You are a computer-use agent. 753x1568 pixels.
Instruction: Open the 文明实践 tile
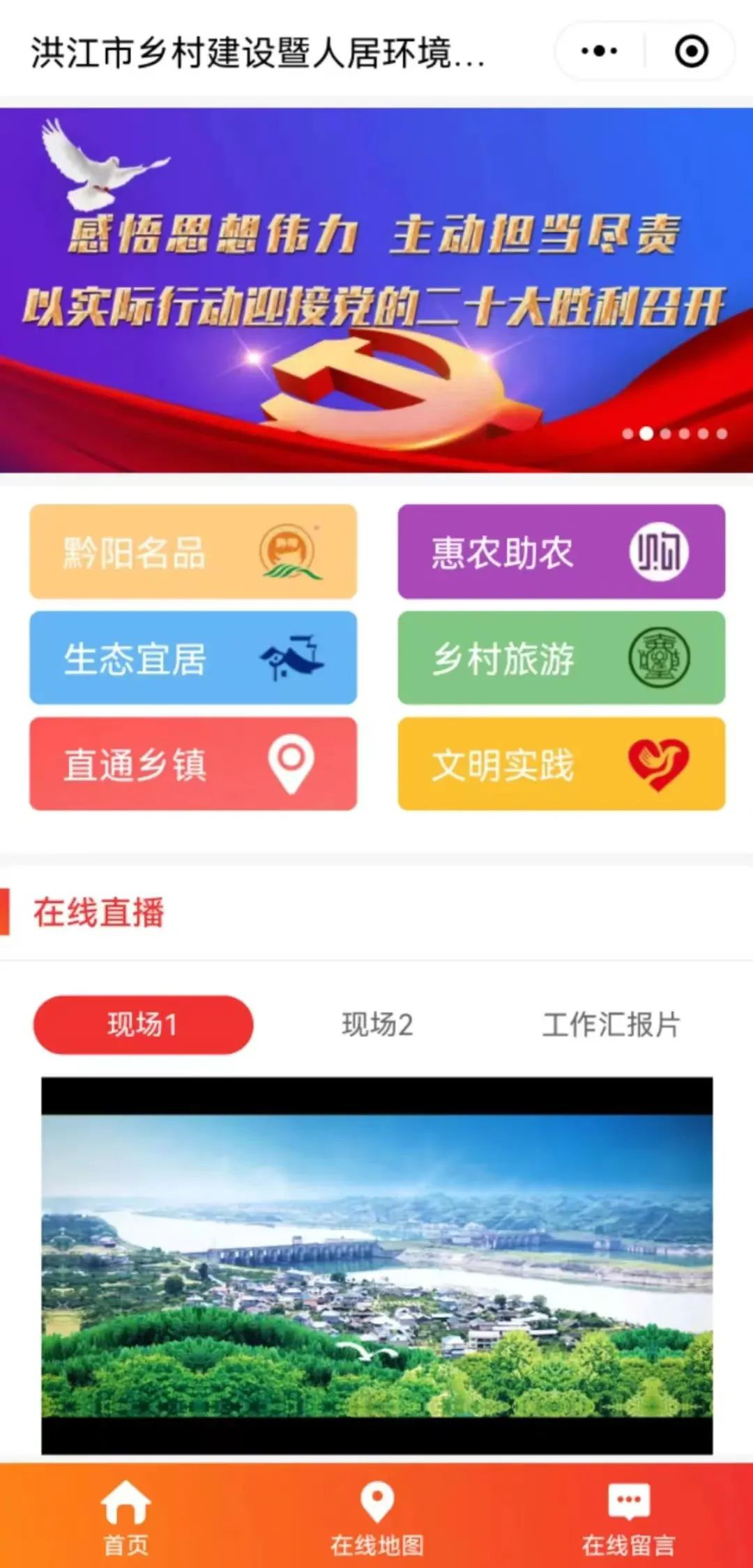pyautogui.click(x=561, y=764)
